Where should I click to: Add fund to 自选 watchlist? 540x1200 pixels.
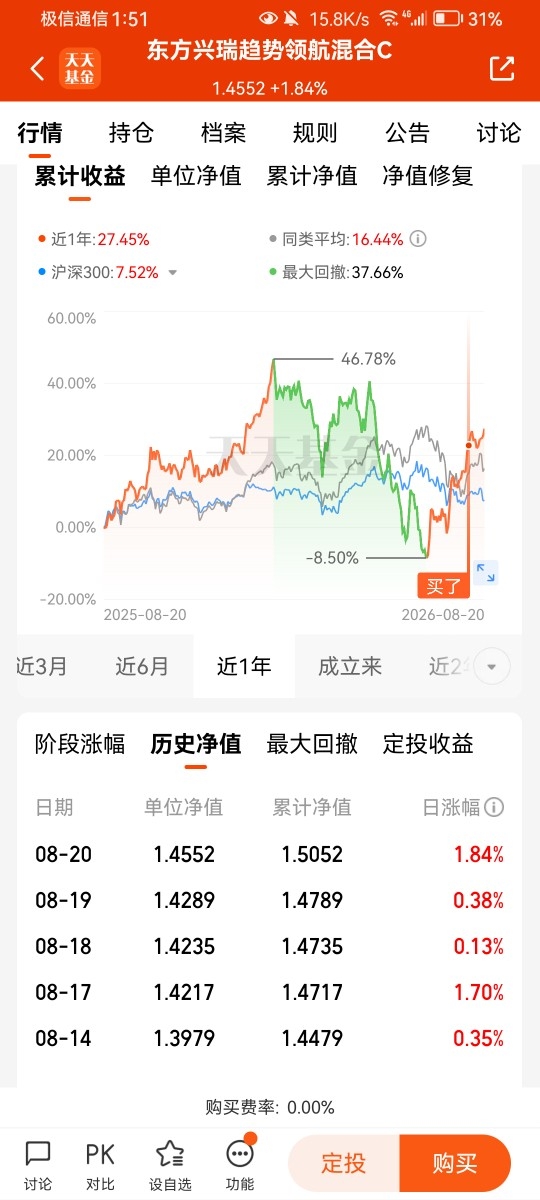[x=170, y=1166]
